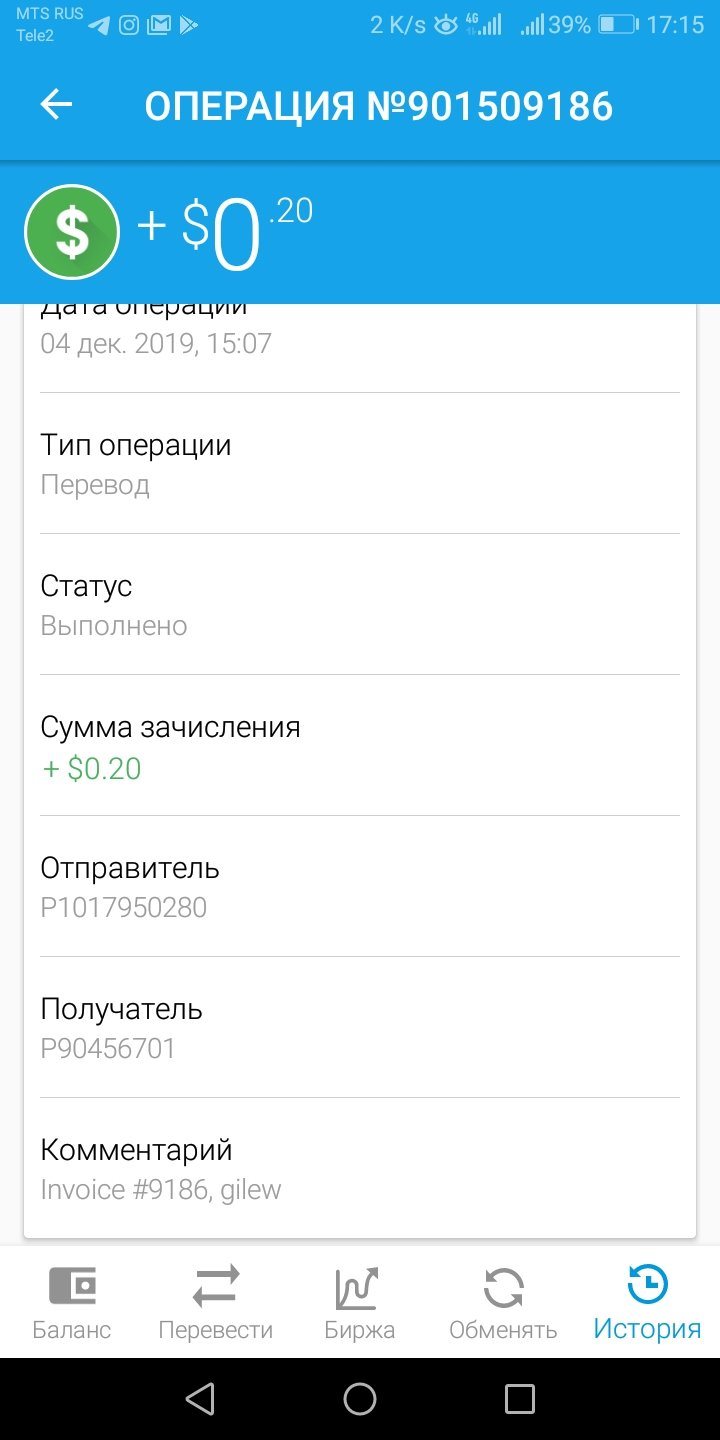Viewport: 720px width, 1440px height.
Task: Tap the system back button
Action: [200, 1399]
